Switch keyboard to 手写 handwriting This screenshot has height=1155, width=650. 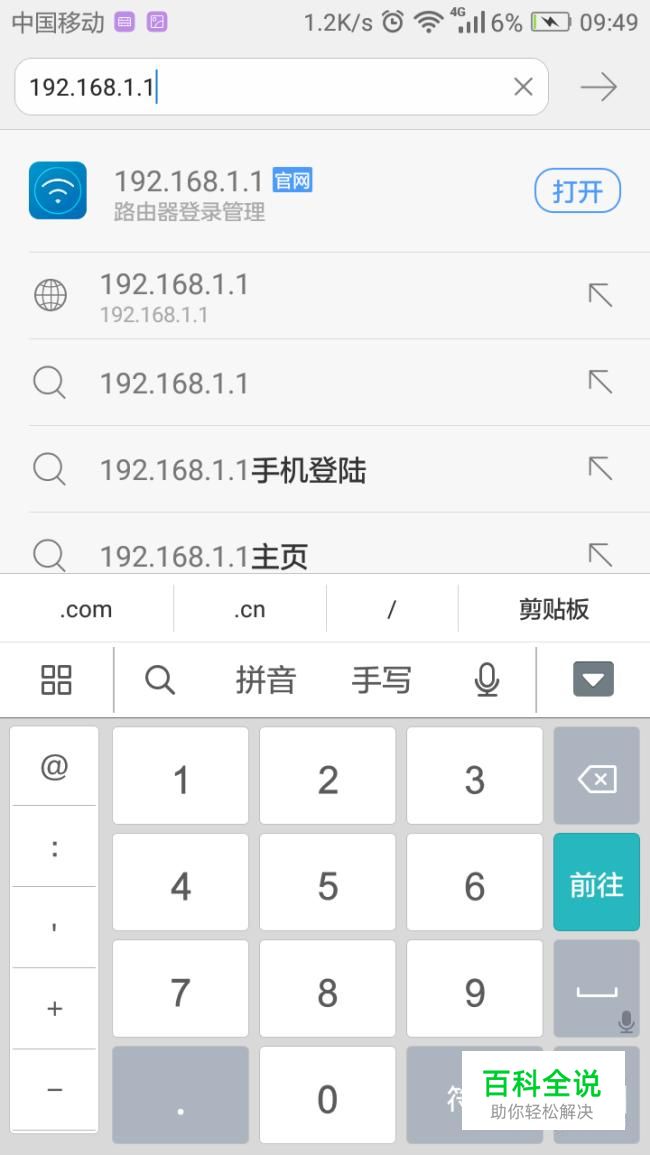(381, 679)
